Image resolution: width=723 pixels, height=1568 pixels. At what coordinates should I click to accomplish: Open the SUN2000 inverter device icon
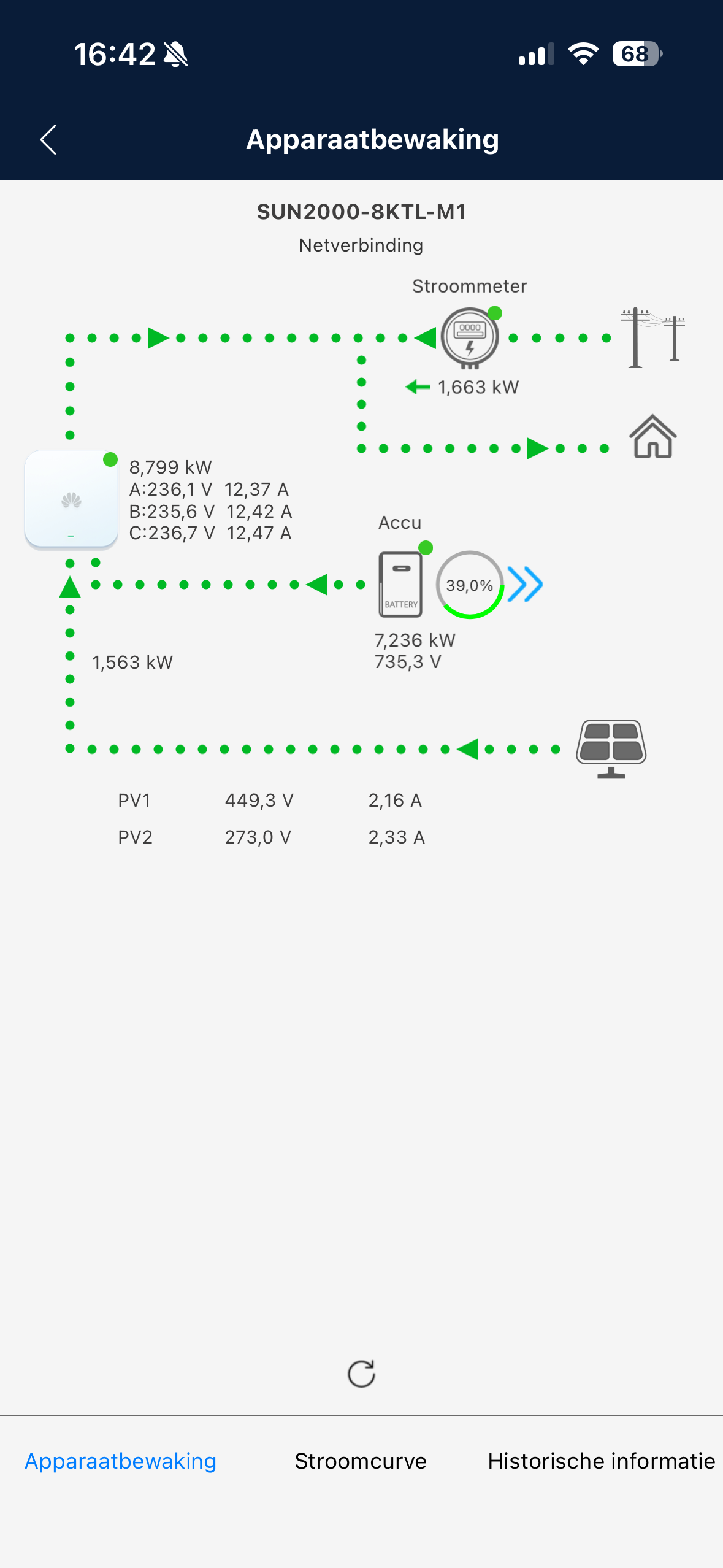tap(71, 499)
